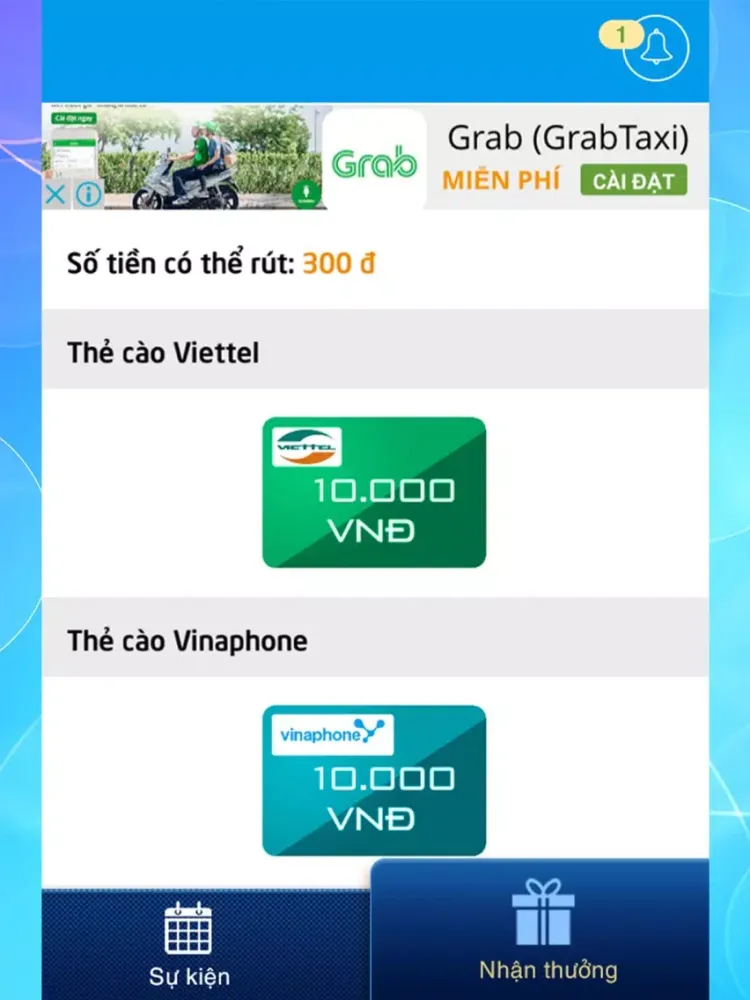The height and width of the screenshot is (1000, 750).
Task: Select the Vinaphone 10.000 VNĐ card
Action: click(374, 780)
